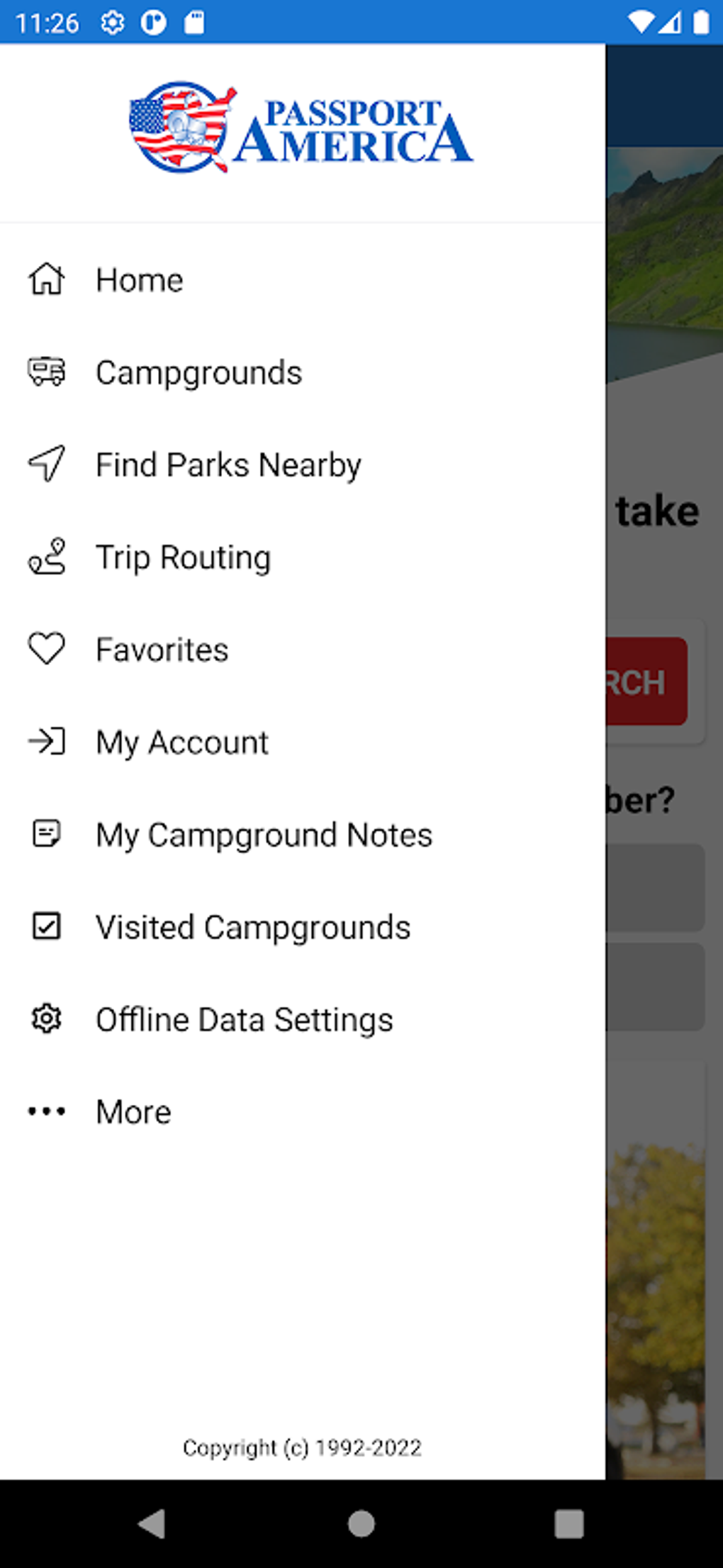Select Find Parks Nearby
Image resolution: width=723 pixels, height=1568 pixels.
click(x=228, y=465)
